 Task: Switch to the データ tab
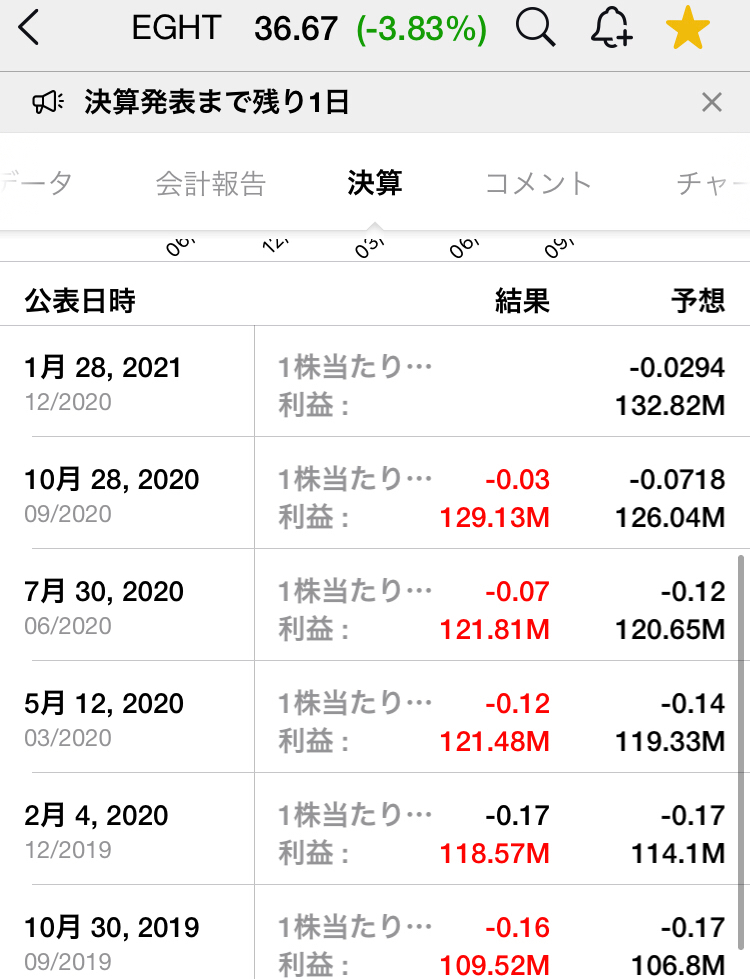click(35, 184)
